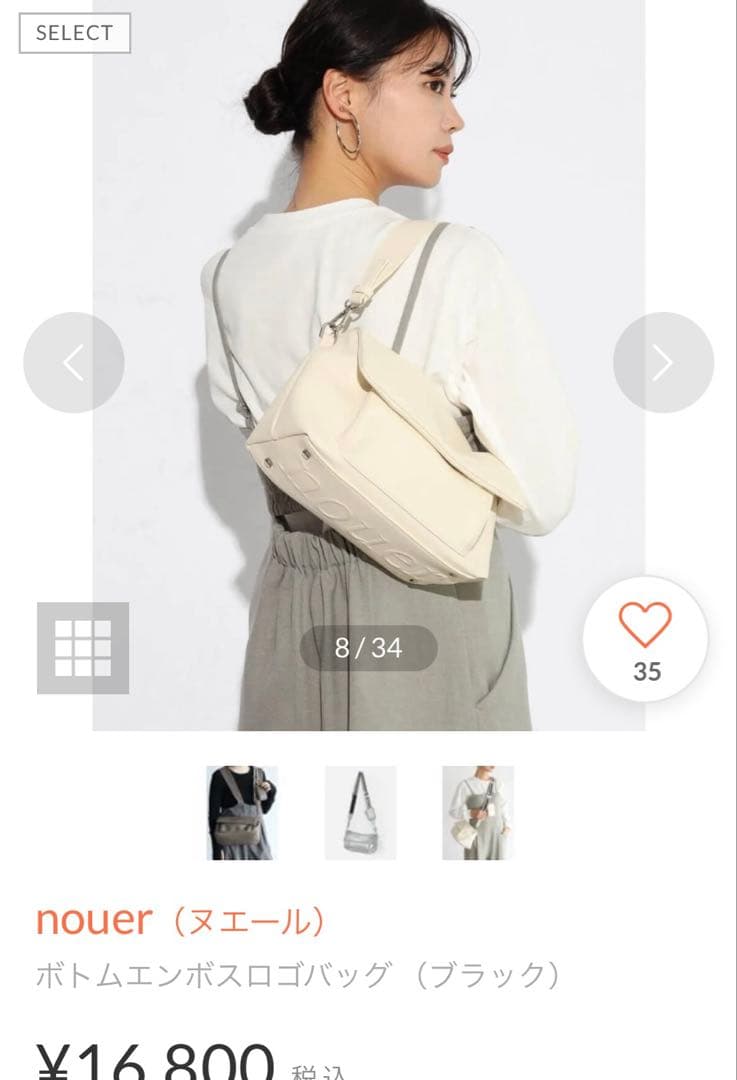Unfavorite the item via the heart toggle
Viewport: 737px width, 1080px height.
(645, 625)
